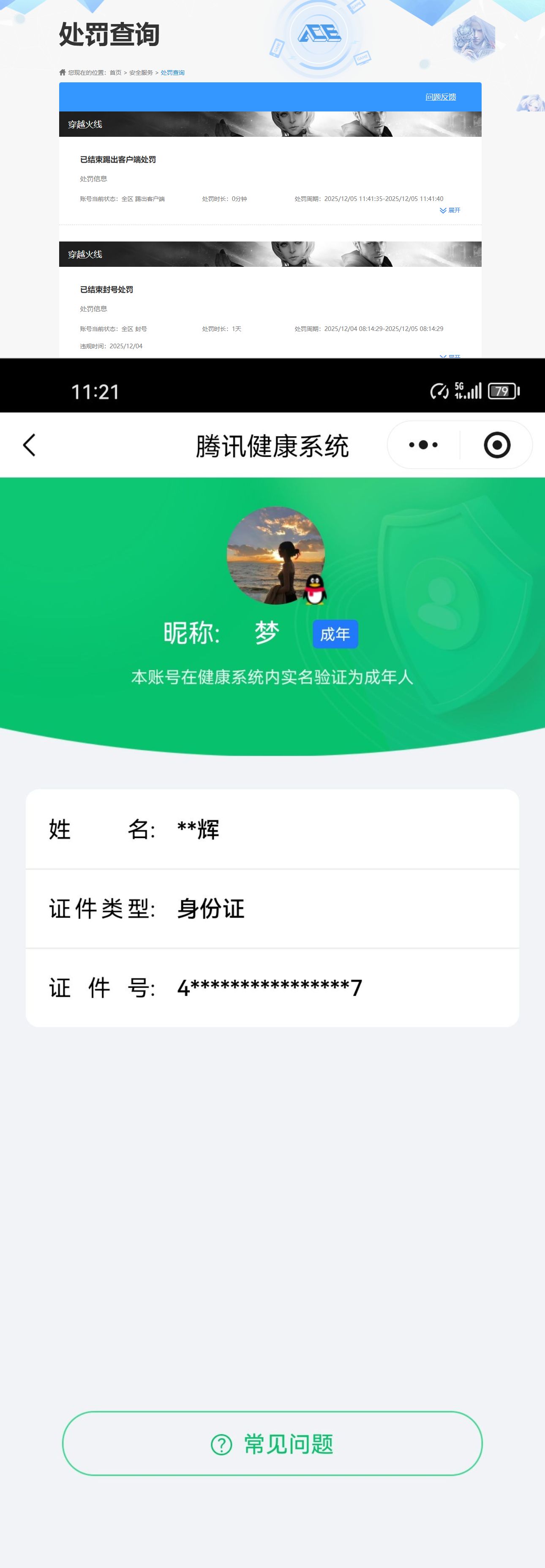
Task: Tap the circular close/exit capsule icon
Action: (497, 444)
